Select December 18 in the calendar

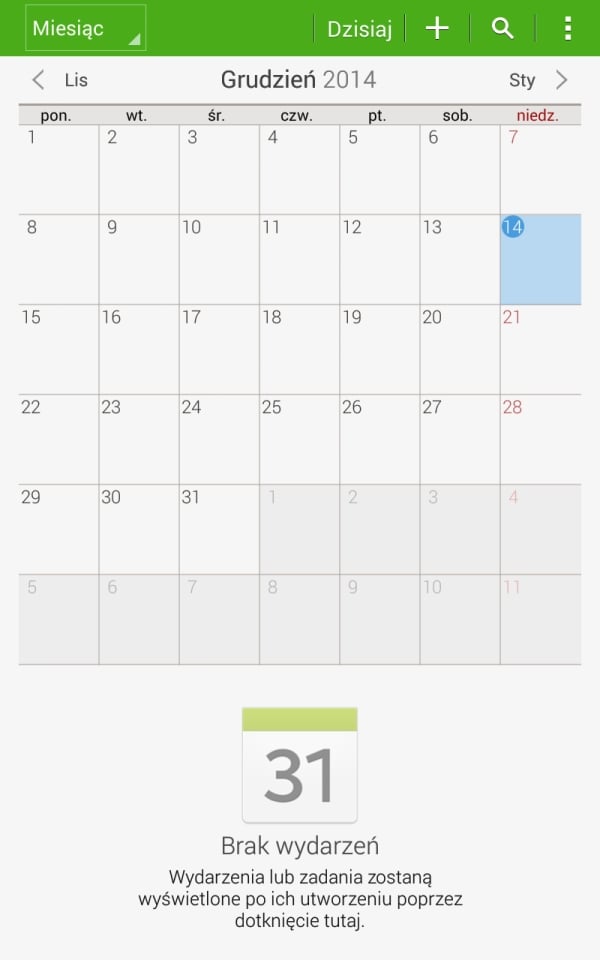click(x=299, y=349)
